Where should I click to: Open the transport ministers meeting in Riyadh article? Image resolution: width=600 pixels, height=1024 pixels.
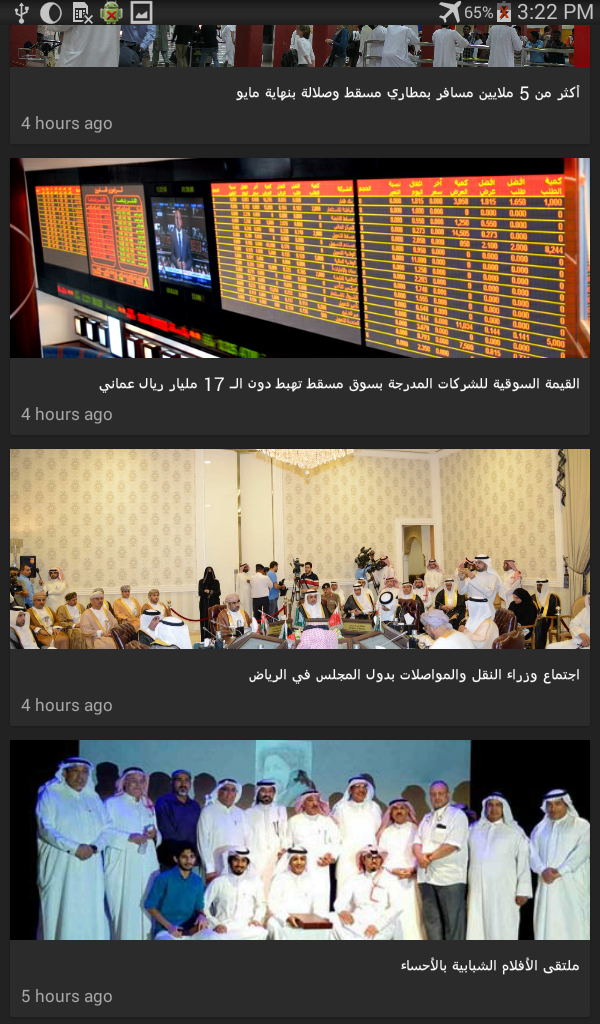(300, 587)
